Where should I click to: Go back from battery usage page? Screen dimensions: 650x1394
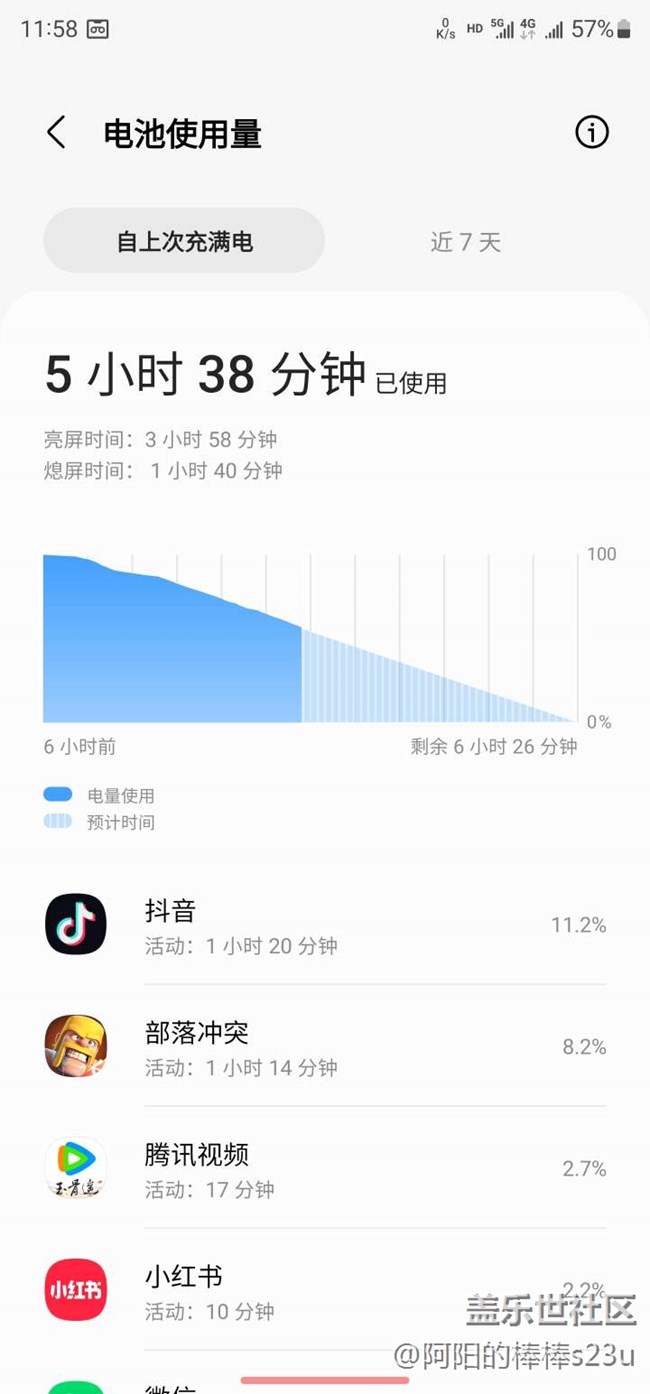(x=56, y=133)
